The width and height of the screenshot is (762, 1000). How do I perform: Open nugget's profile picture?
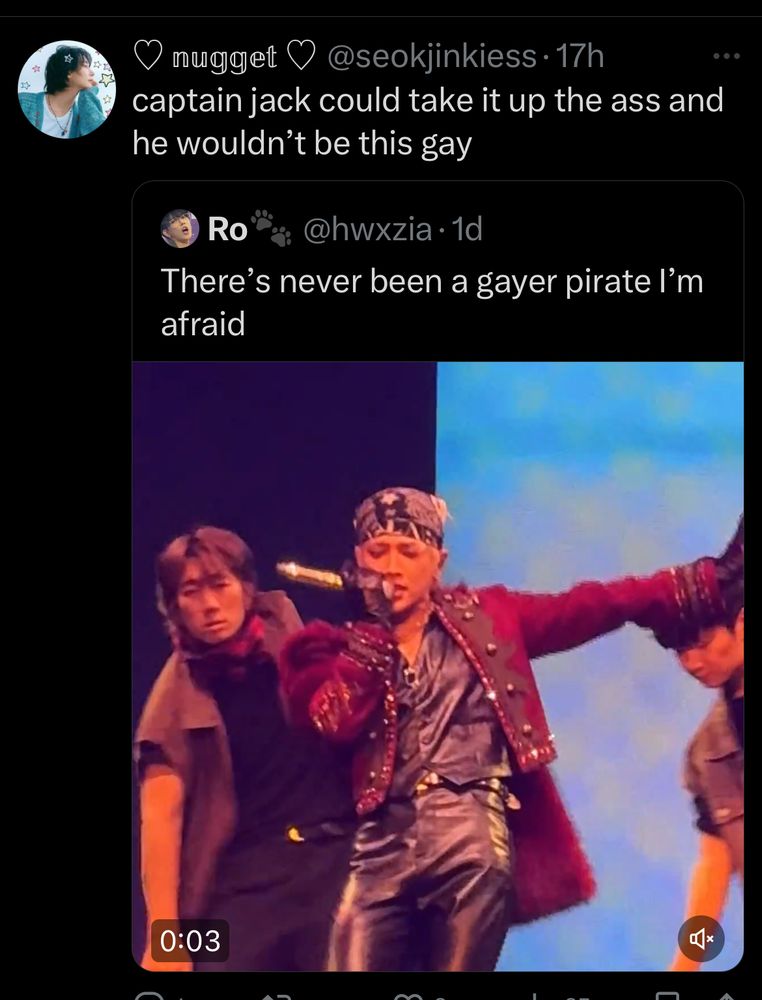point(67,89)
